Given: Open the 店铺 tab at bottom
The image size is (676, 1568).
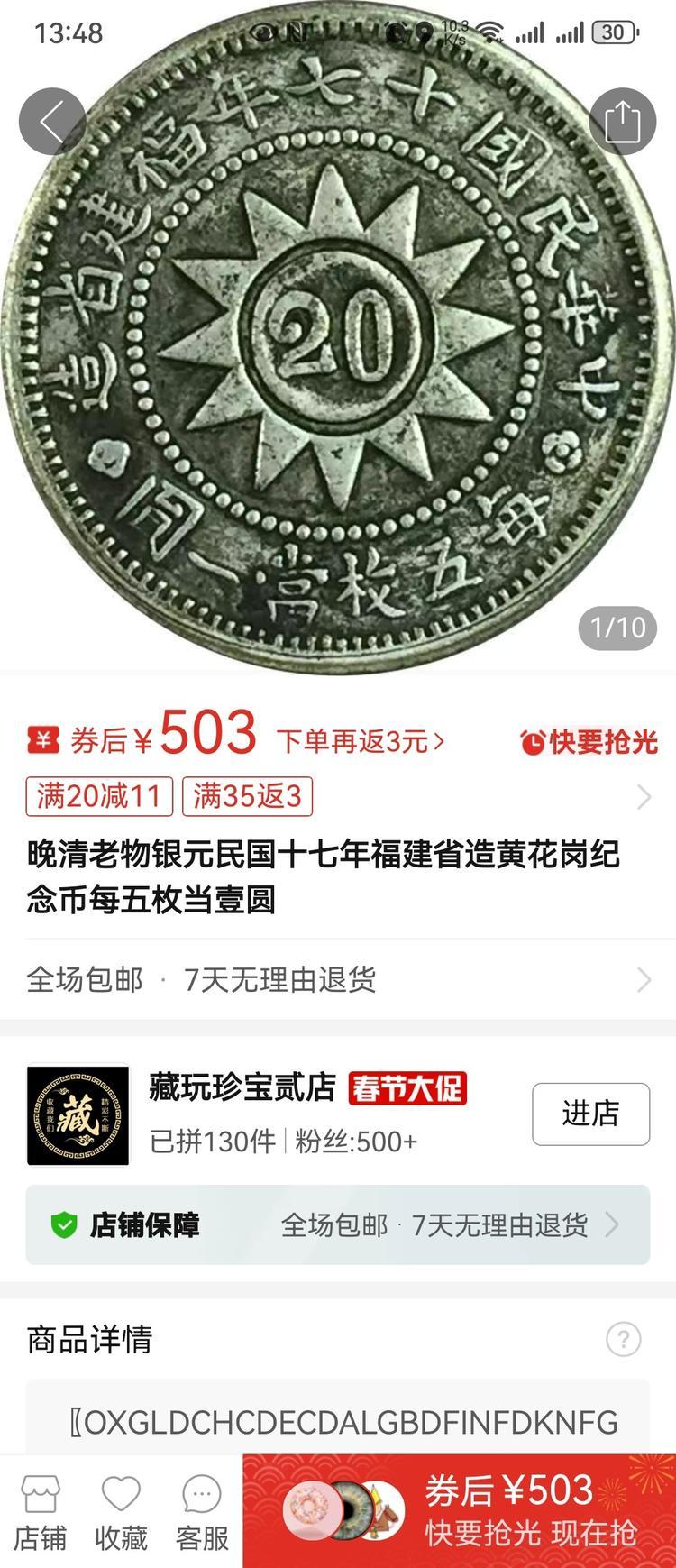Looking at the screenshot, I should pyautogui.click(x=40, y=1514).
